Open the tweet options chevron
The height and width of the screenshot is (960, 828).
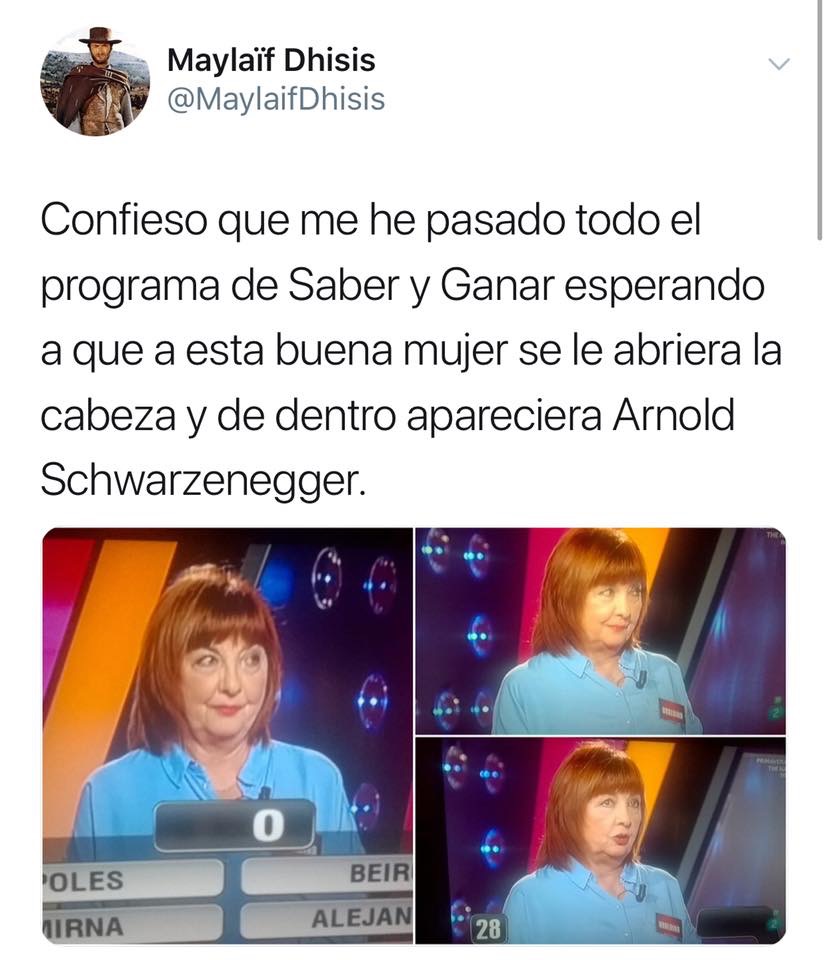(778, 65)
